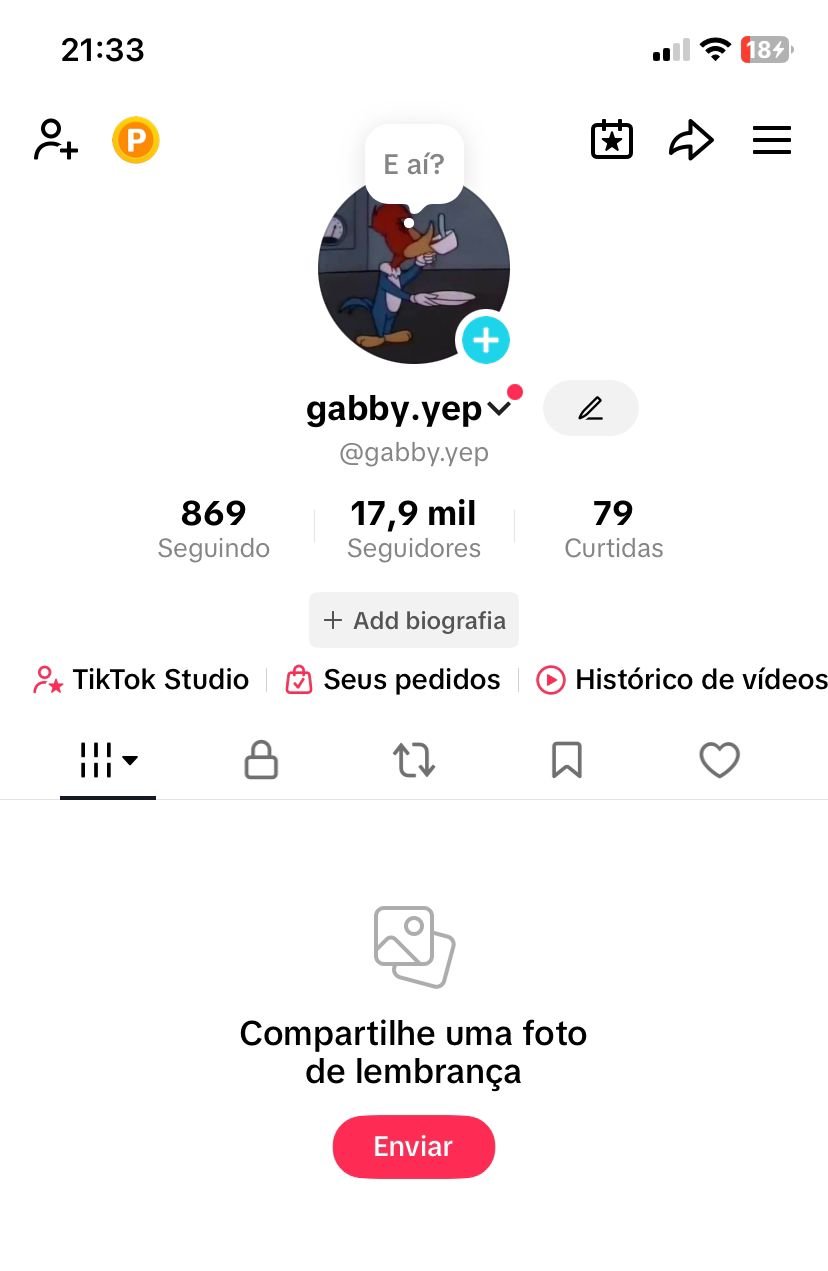
Task: View the 79 Curtidas count
Action: coord(613,529)
